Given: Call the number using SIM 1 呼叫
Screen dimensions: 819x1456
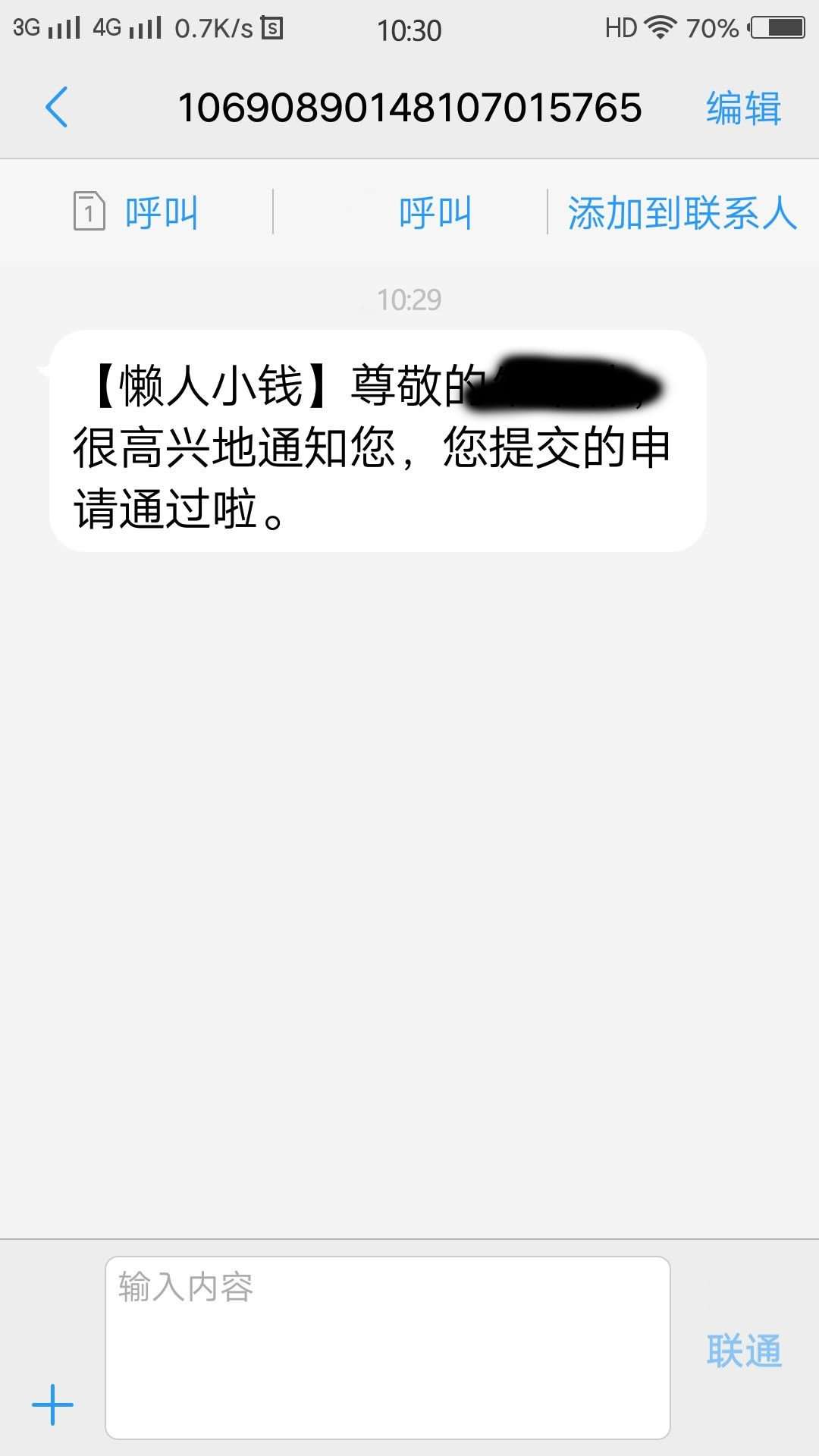Looking at the screenshot, I should 136,212.
